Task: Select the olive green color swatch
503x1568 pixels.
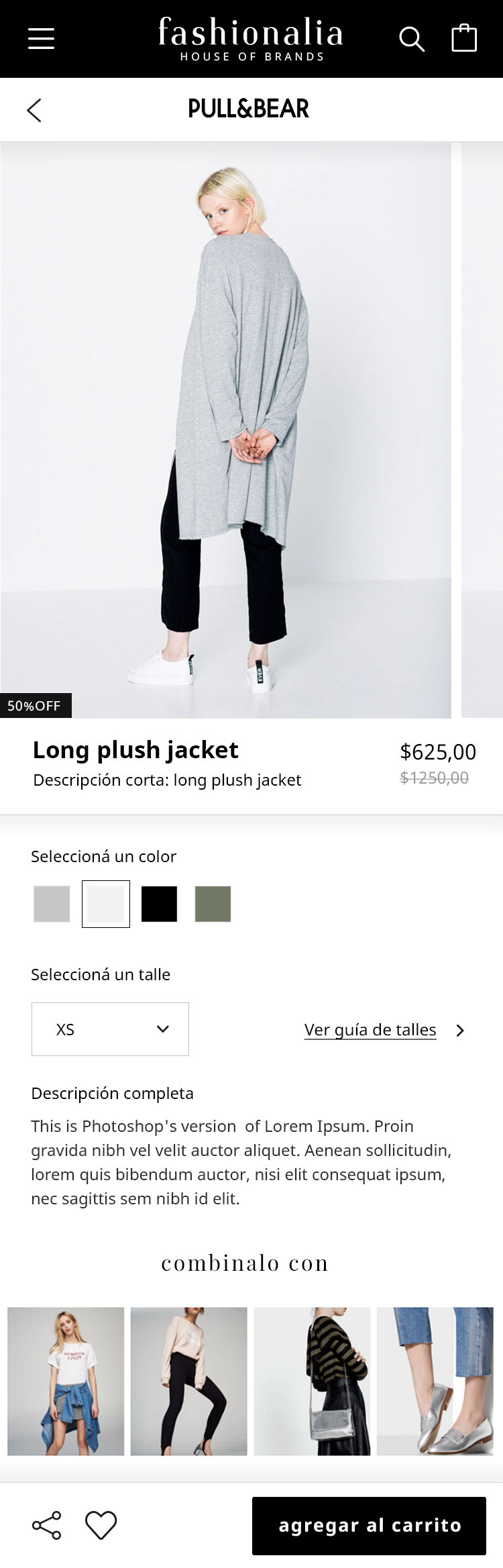Action: (213, 904)
